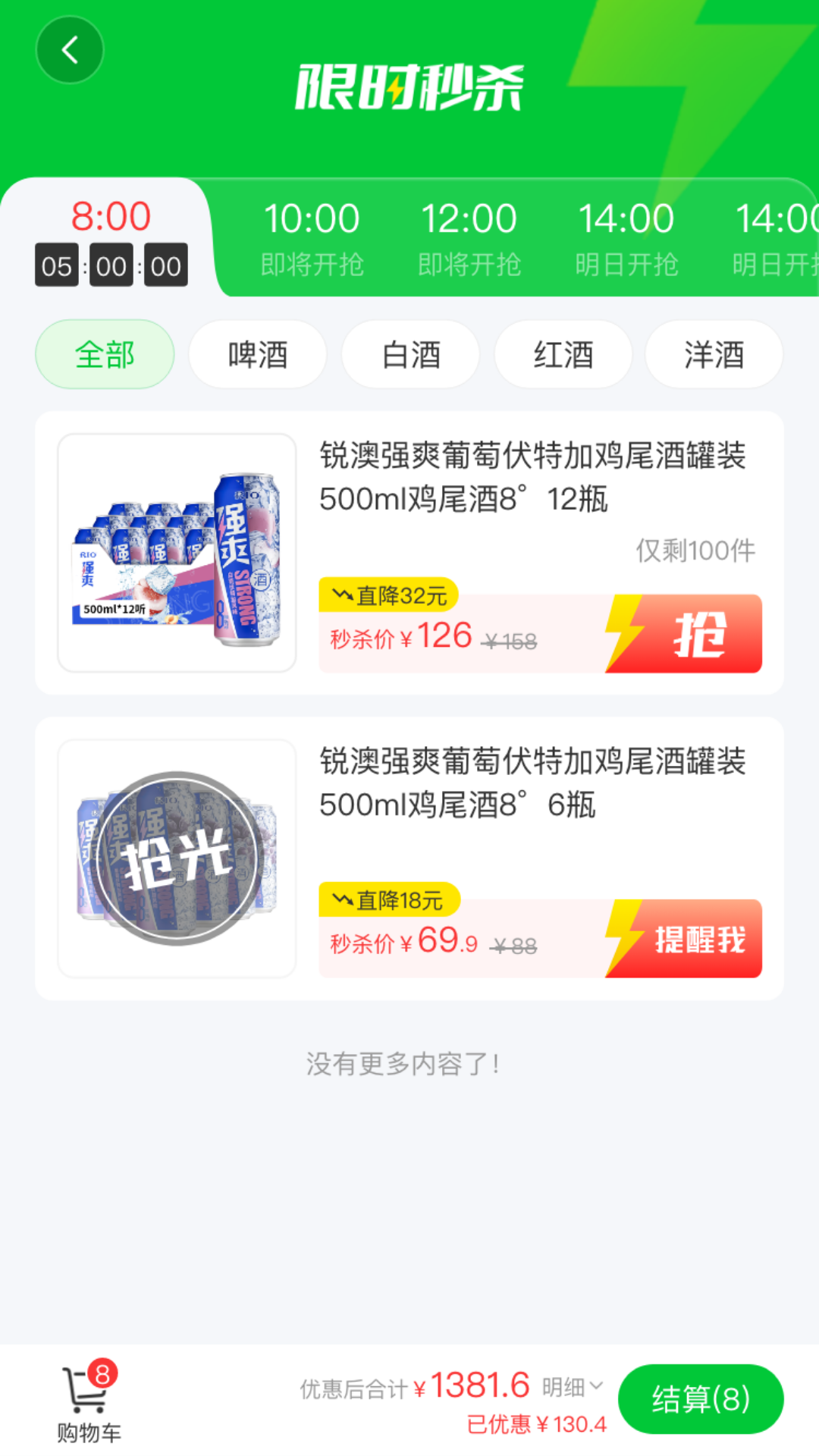Click the 直降32元 price-drop badge
Image resolution: width=819 pixels, height=1456 pixels.
tap(391, 596)
